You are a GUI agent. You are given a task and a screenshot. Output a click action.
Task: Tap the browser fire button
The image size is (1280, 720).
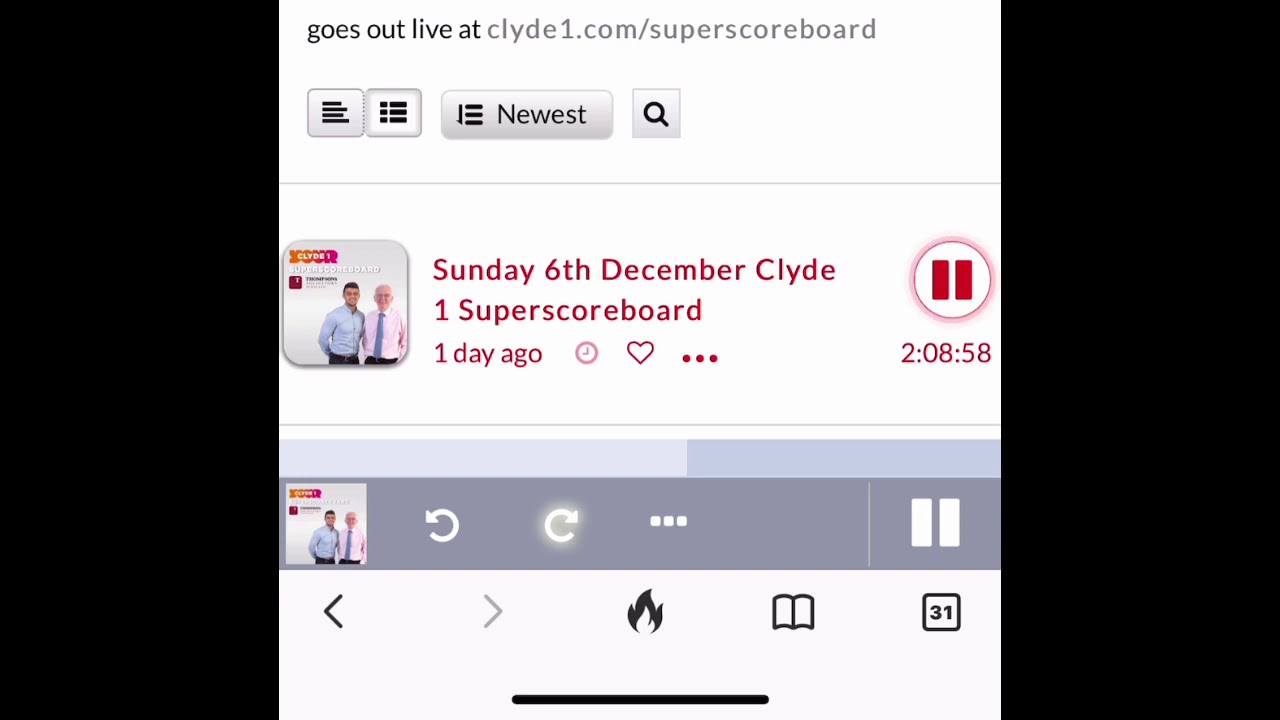click(x=645, y=612)
